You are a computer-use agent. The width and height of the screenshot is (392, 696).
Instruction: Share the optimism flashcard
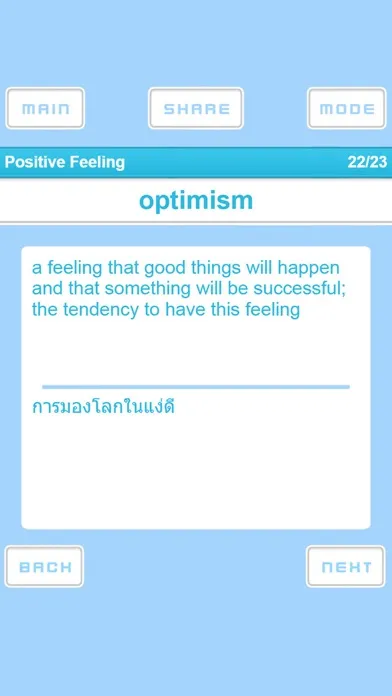(196, 108)
